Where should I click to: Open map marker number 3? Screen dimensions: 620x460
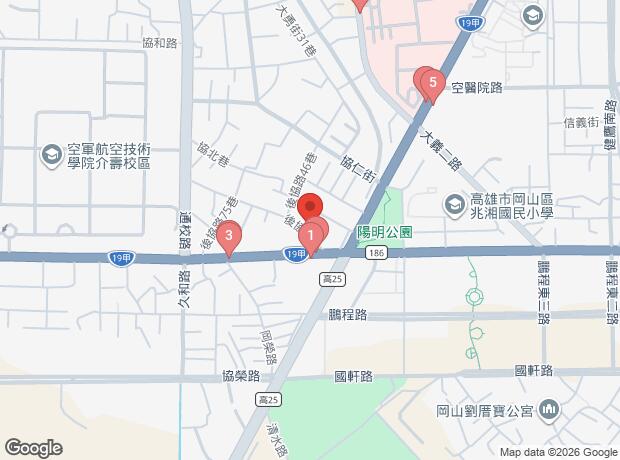click(230, 237)
